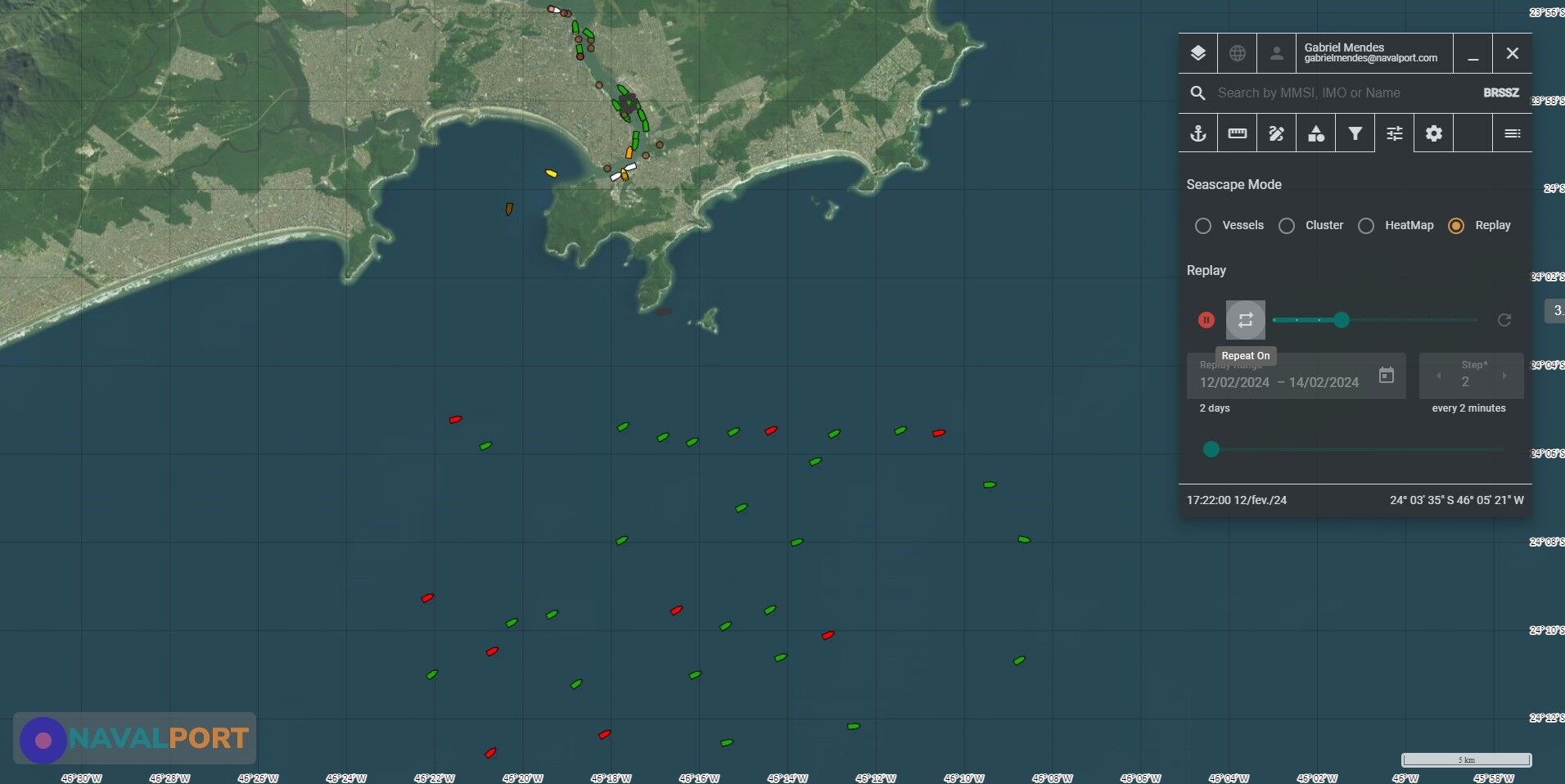
Task: Close the control panel
Action: 1512,53
